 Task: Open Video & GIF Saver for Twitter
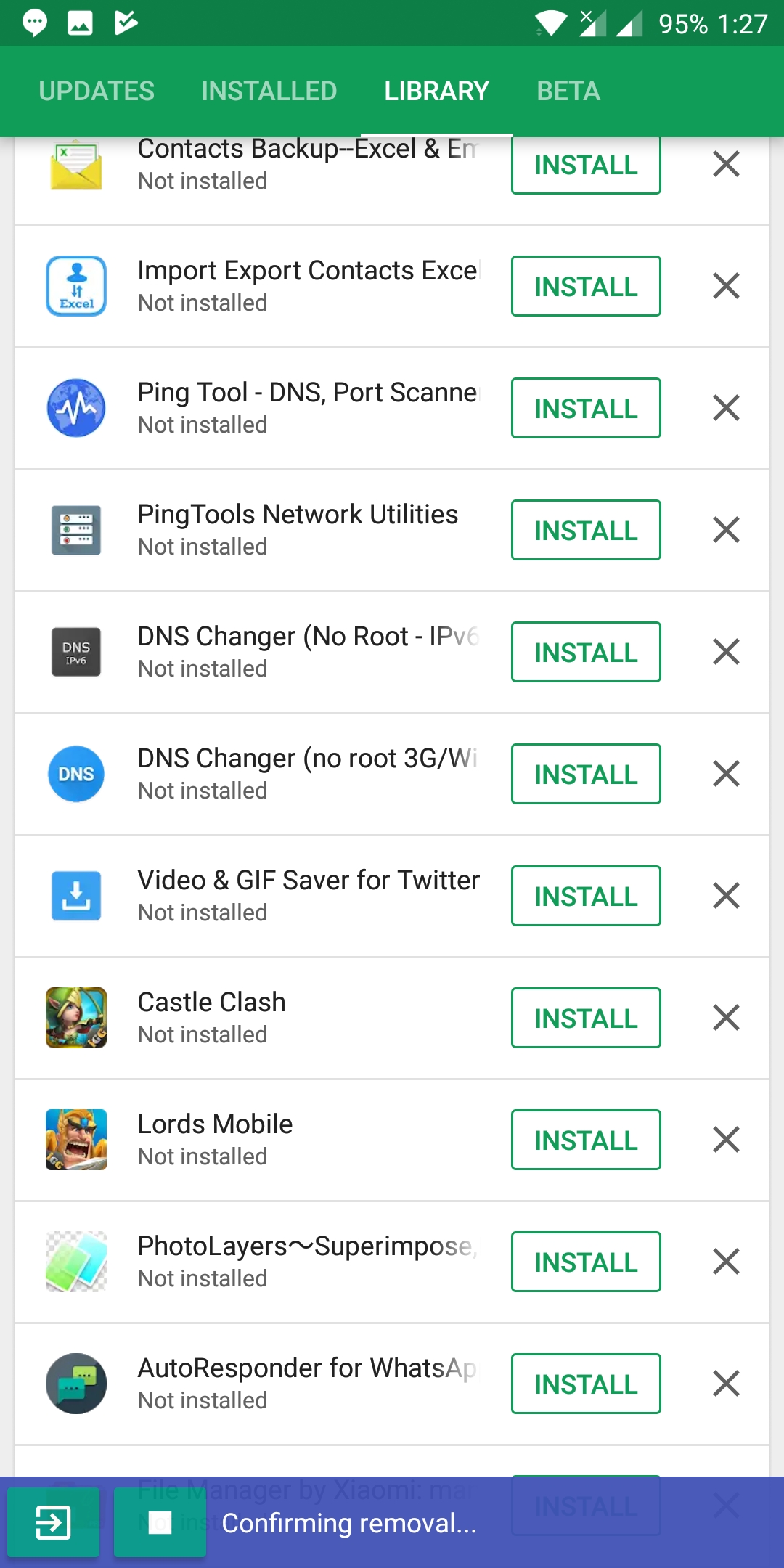[262, 896]
